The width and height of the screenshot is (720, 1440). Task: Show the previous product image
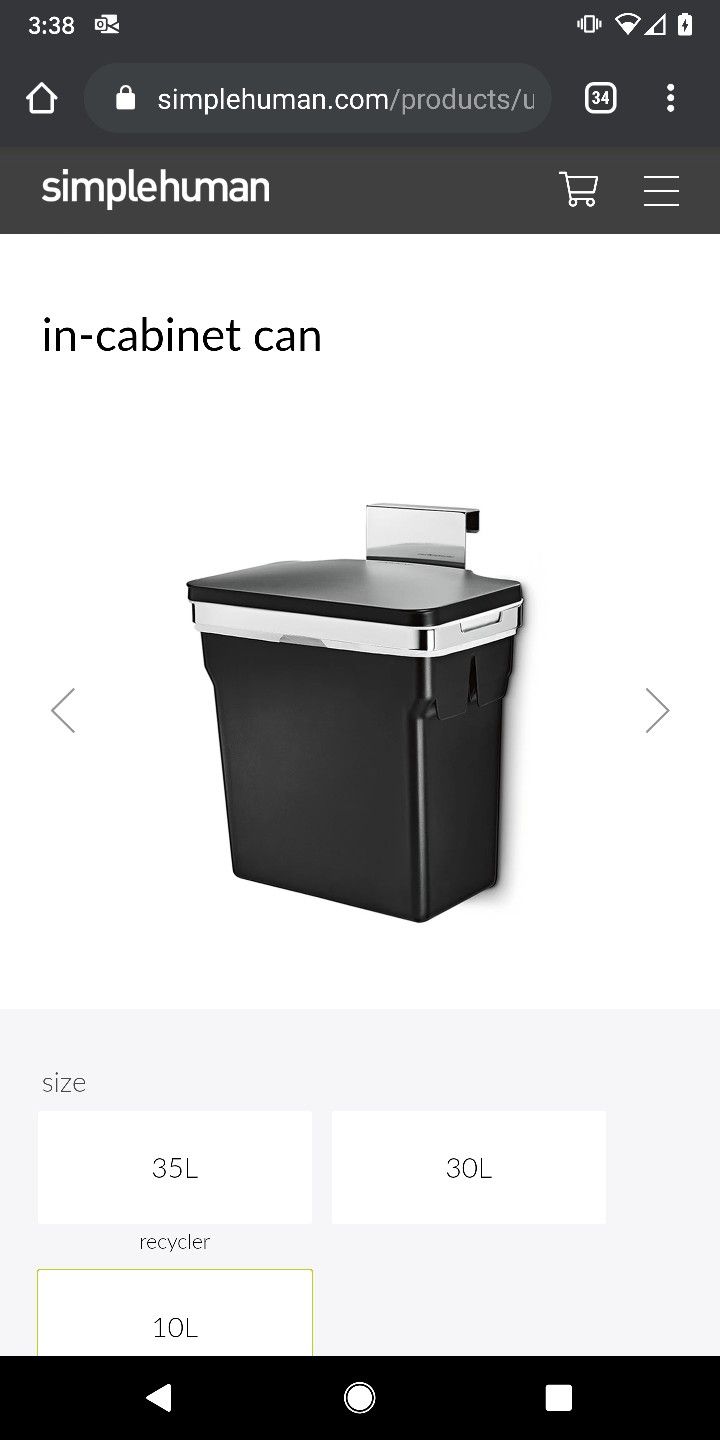63,711
